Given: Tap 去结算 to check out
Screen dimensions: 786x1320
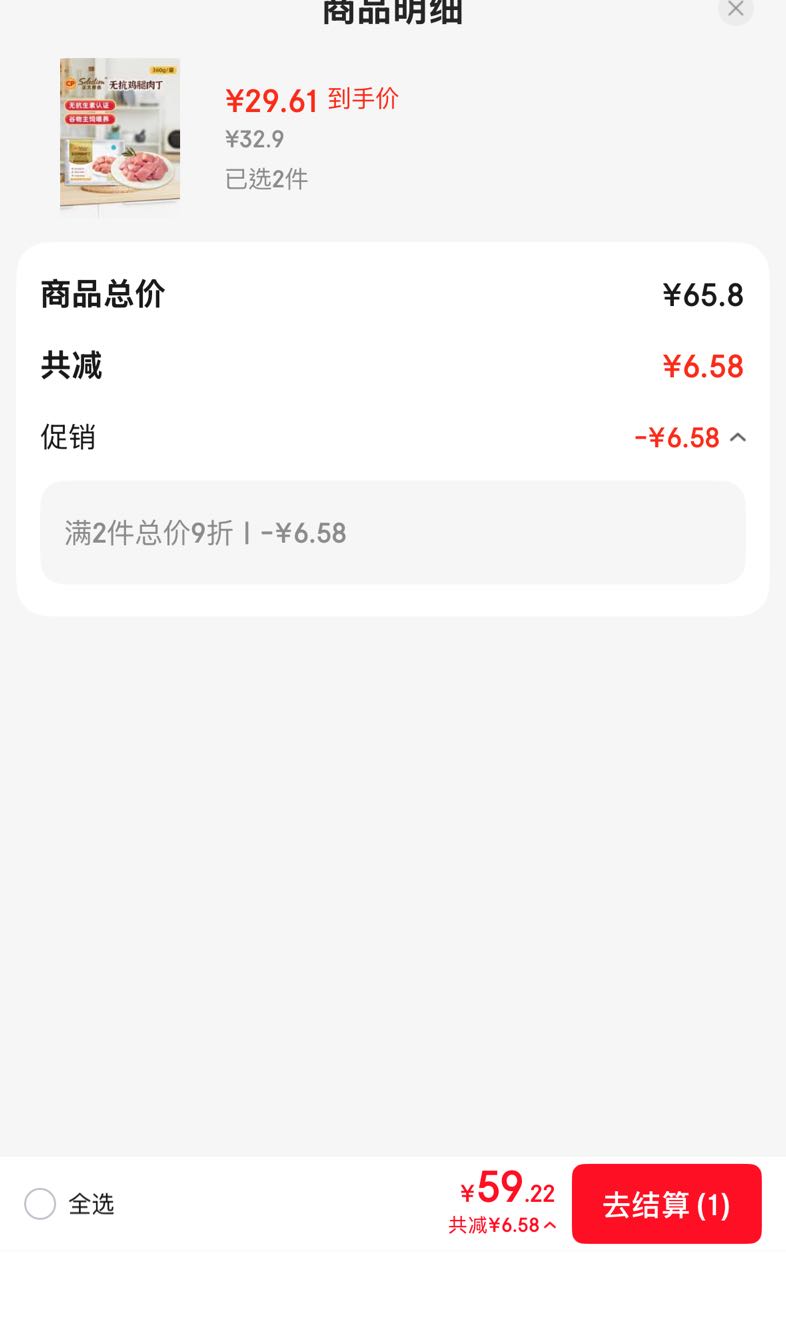Looking at the screenshot, I should click(667, 1204).
